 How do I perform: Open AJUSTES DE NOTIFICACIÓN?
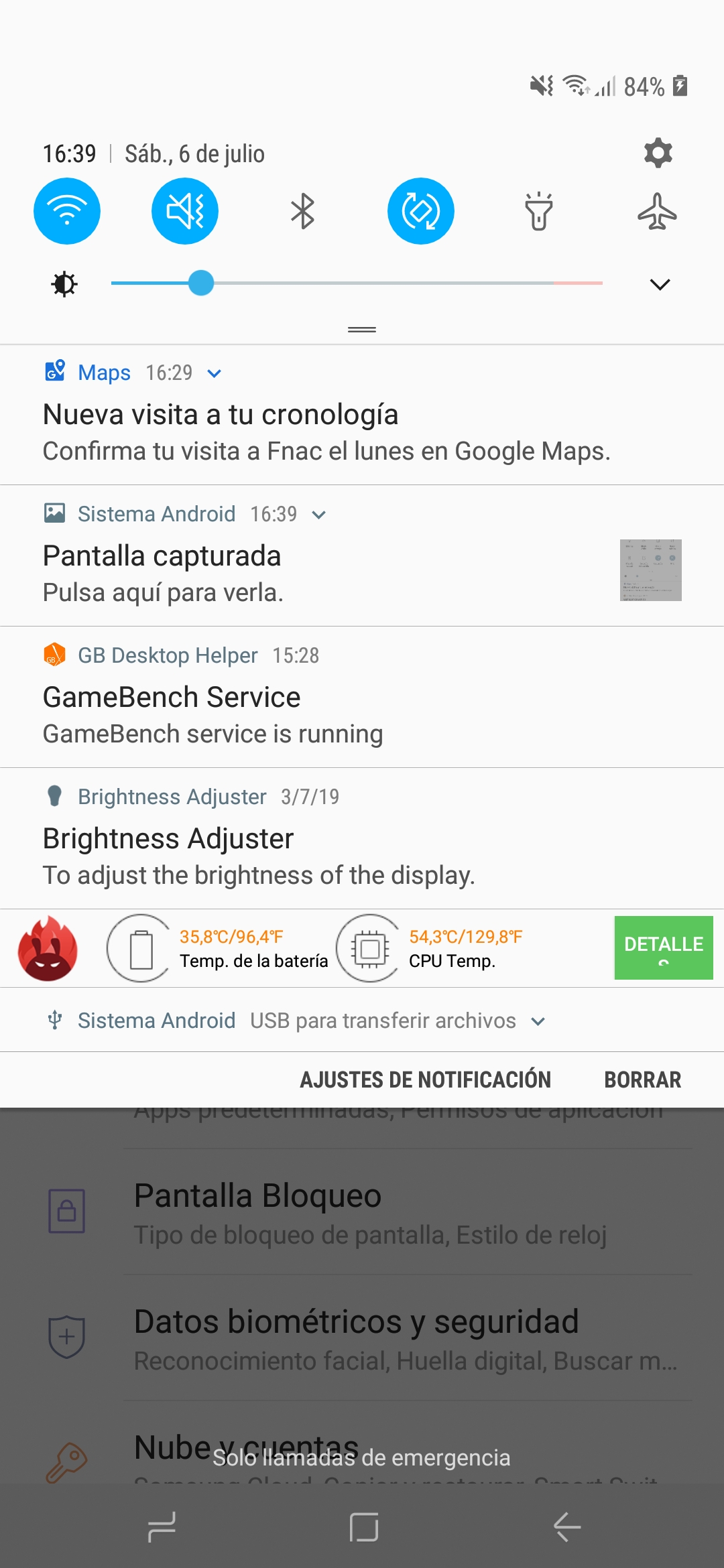click(425, 1080)
